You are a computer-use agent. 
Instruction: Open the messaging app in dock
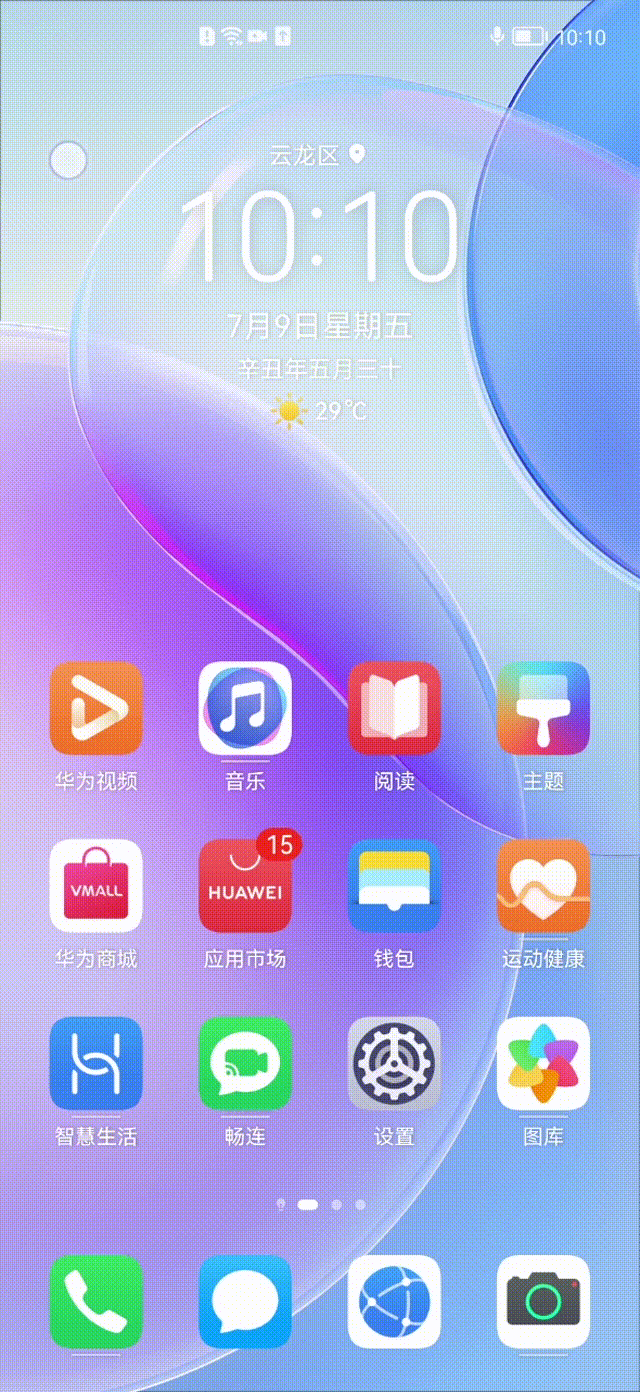[245, 1301]
